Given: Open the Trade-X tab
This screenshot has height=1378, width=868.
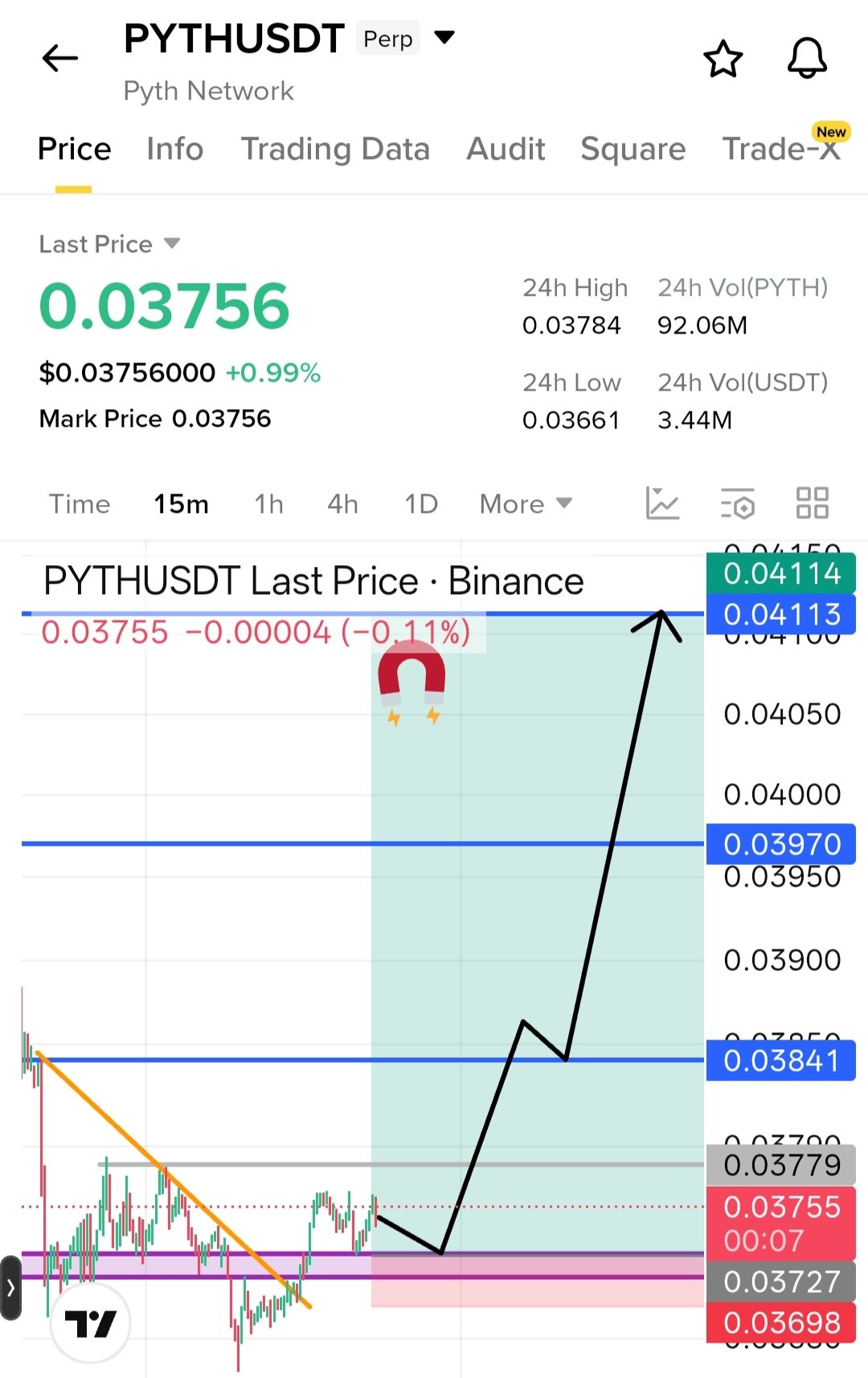Looking at the screenshot, I should point(780,149).
